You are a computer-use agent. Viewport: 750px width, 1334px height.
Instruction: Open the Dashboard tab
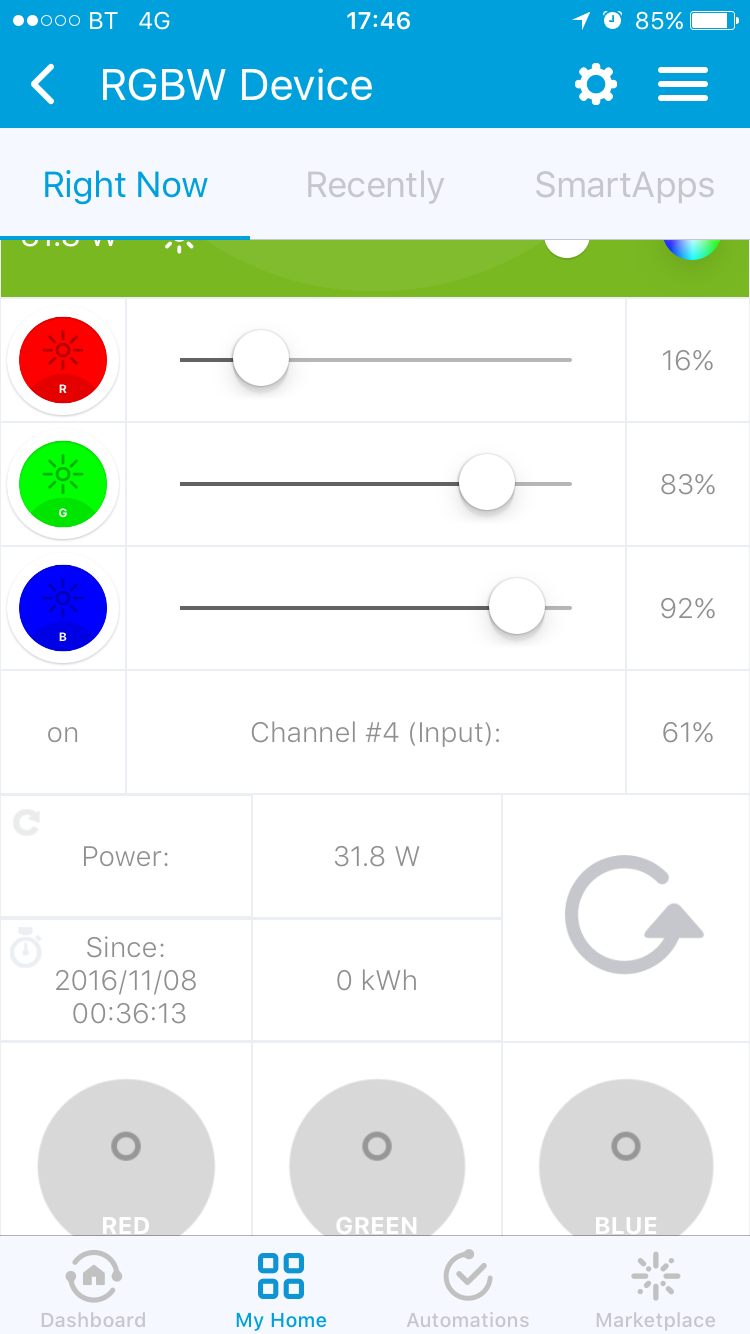pos(93,1289)
